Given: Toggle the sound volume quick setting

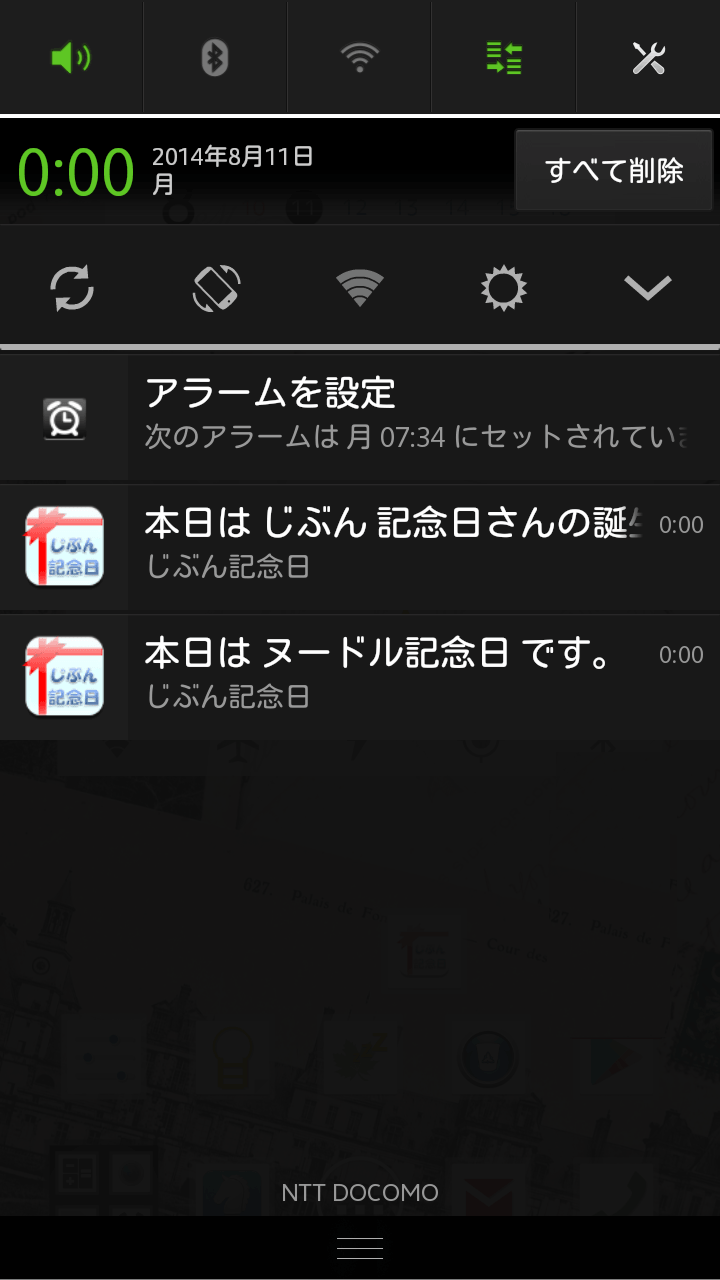Looking at the screenshot, I should [x=71, y=57].
